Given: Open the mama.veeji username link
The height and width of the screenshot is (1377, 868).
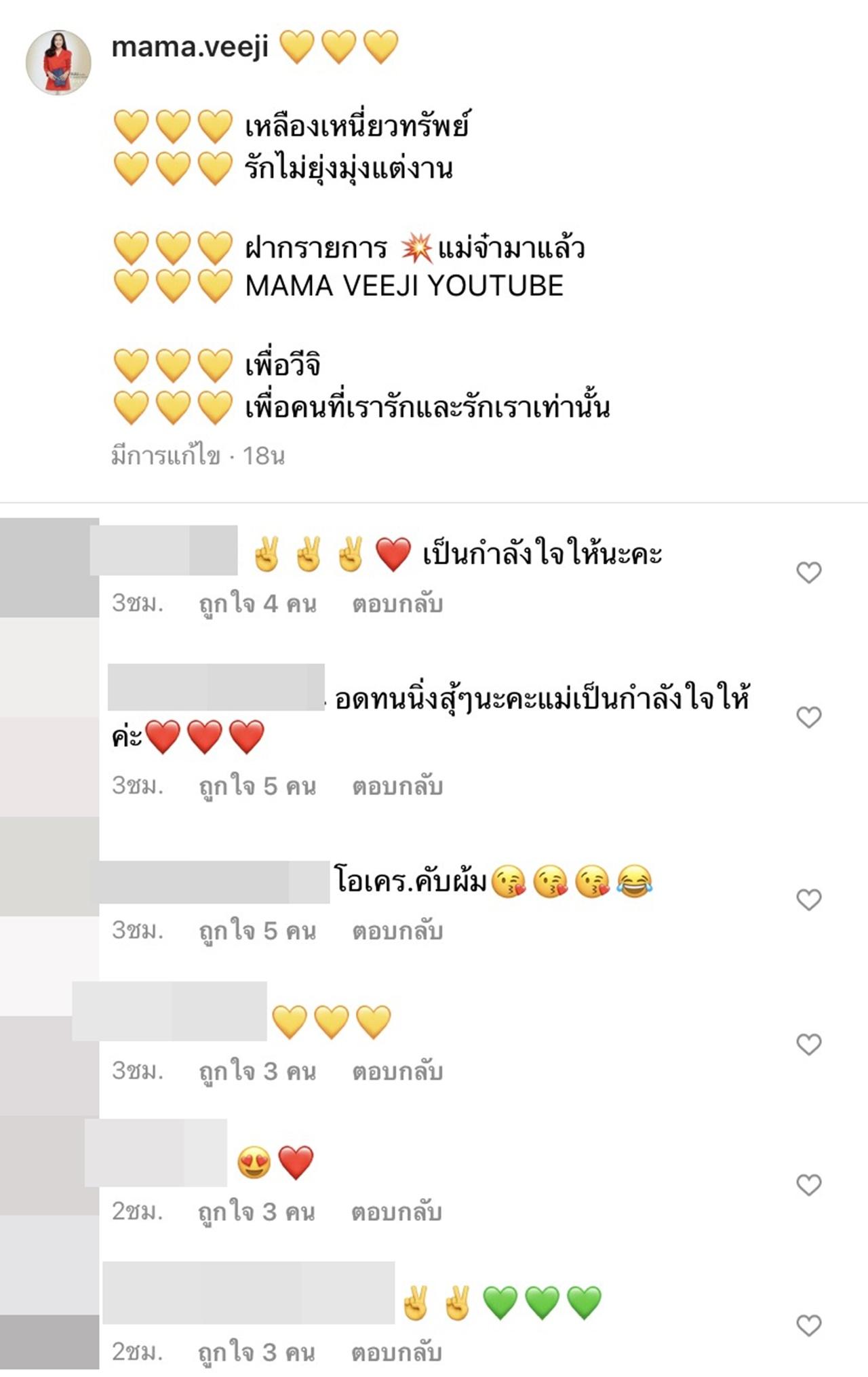Looking at the screenshot, I should [190, 47].
